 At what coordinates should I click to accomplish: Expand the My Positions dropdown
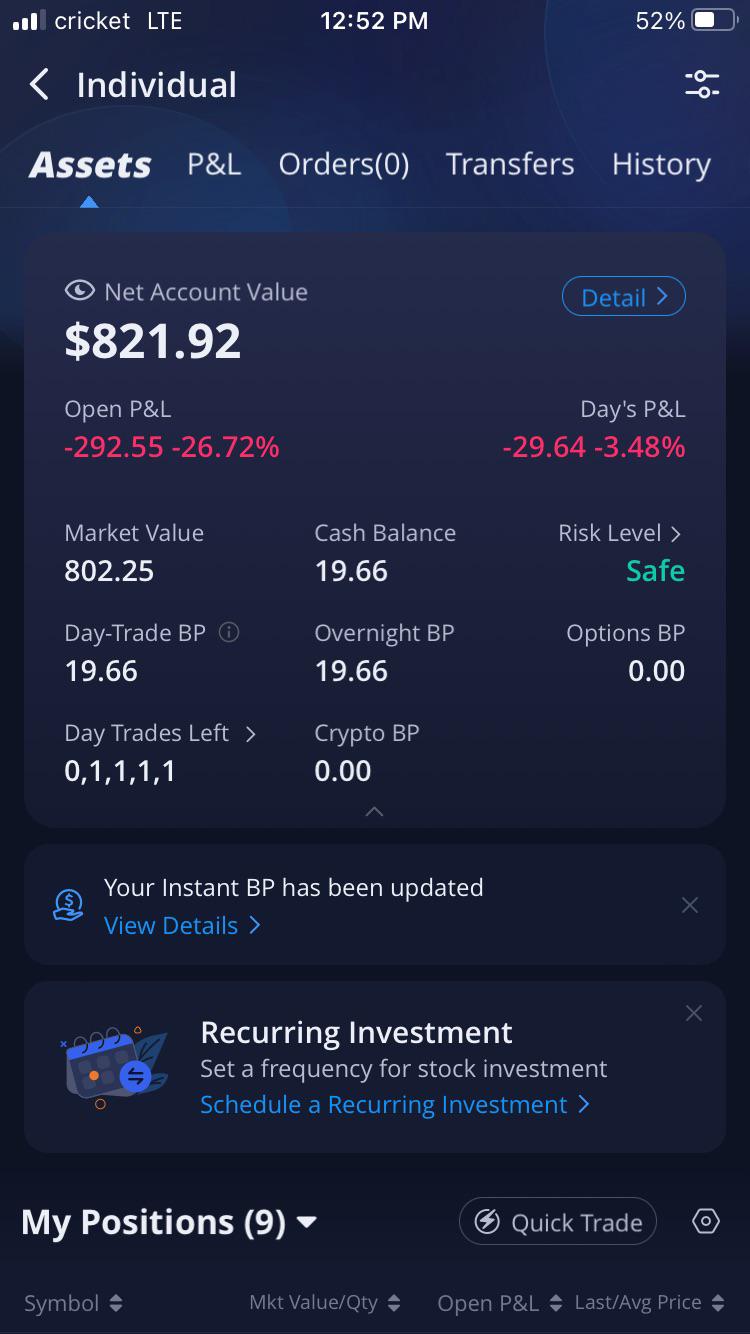(x=307, y=1222)
